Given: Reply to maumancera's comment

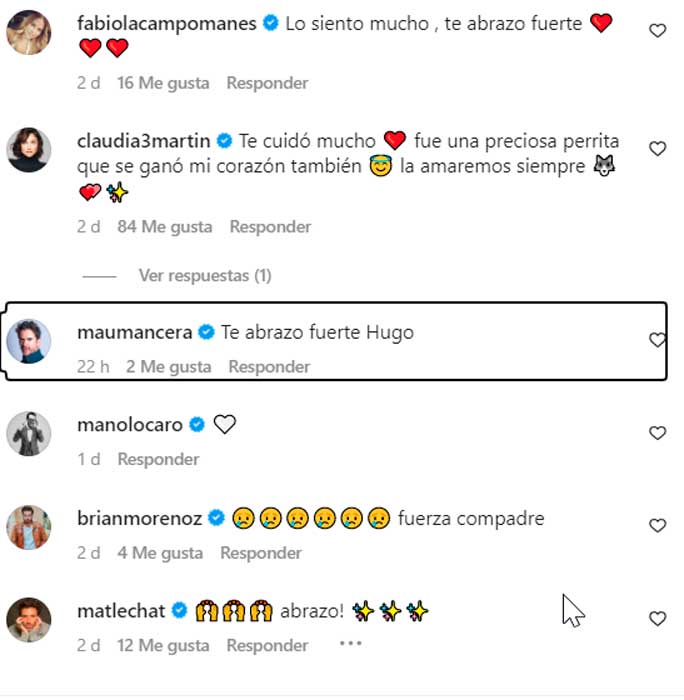Looking at the screenshot, I should pos(269,367).
